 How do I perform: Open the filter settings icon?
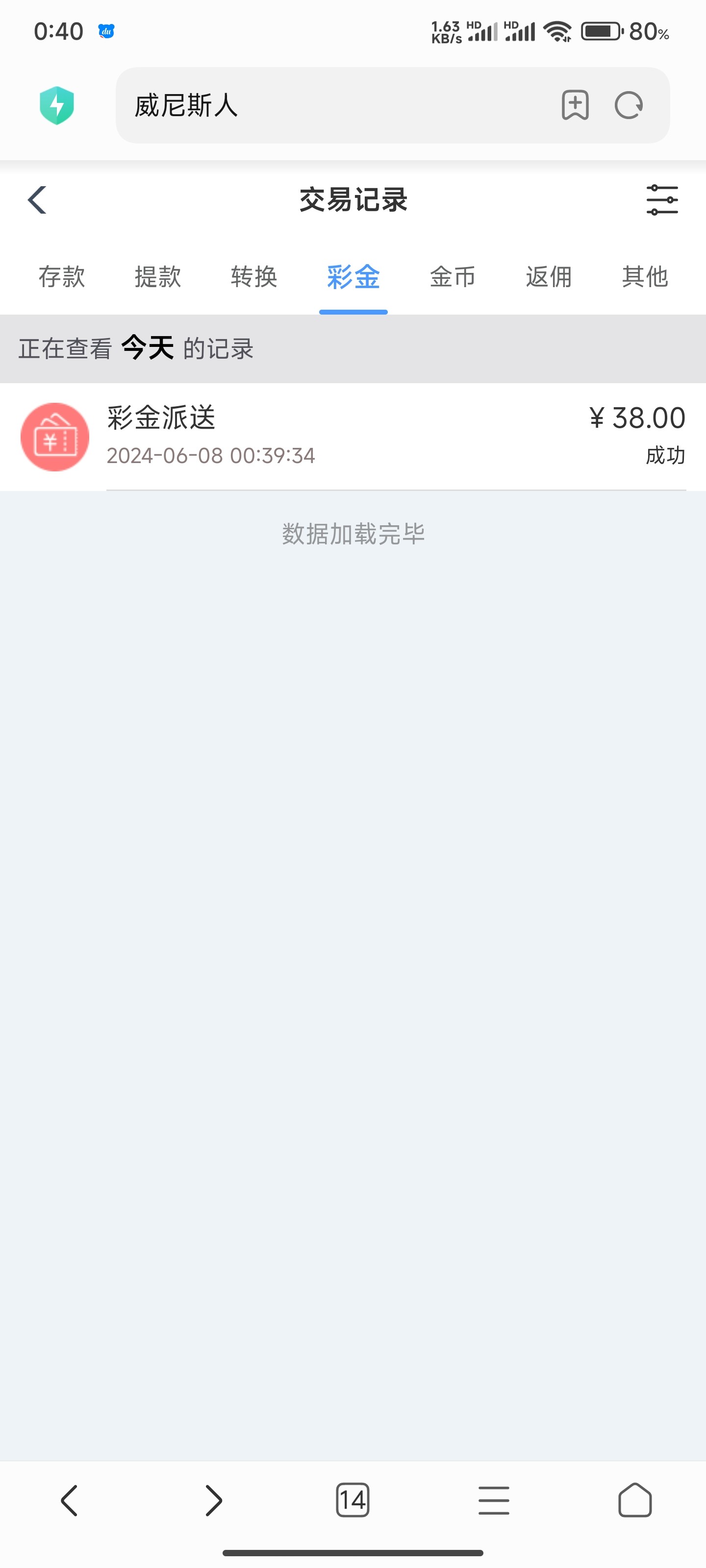click(661, 199)
